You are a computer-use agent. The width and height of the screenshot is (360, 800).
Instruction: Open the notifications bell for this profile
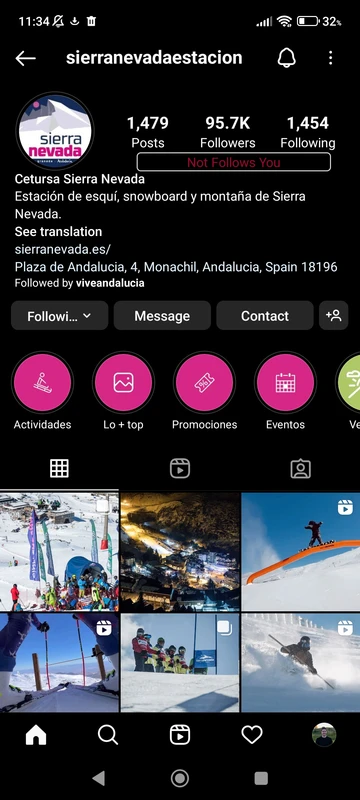287,58
